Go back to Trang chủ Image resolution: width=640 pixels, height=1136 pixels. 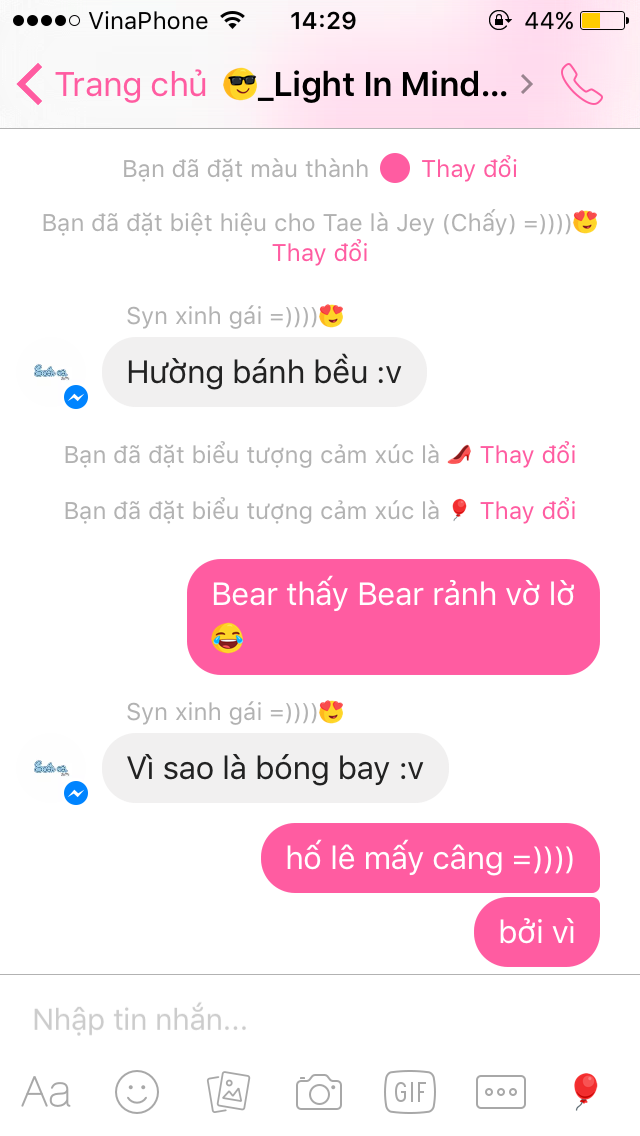(111, 85)
